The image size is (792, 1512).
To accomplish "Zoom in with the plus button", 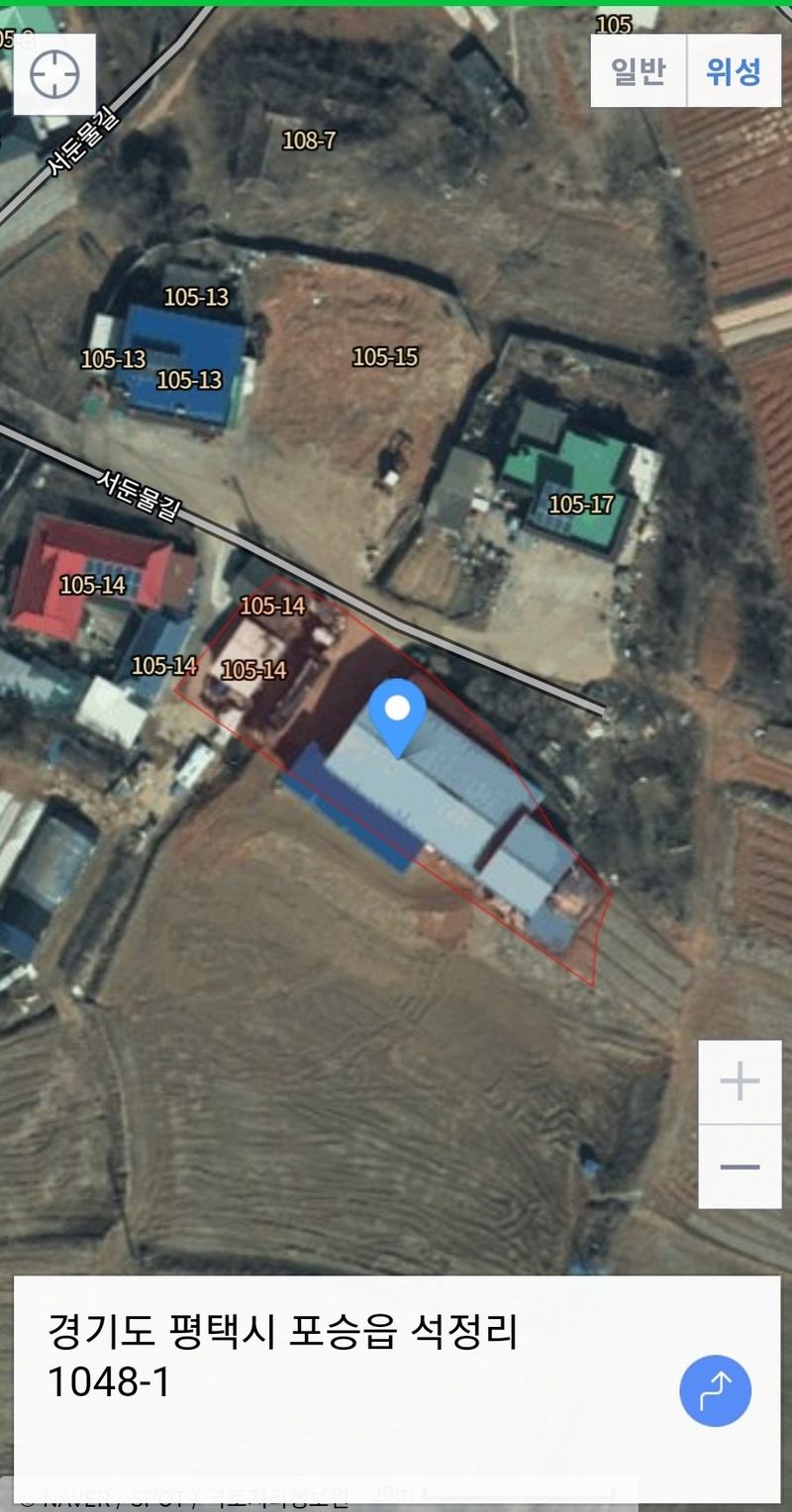I will (740, 1083).
